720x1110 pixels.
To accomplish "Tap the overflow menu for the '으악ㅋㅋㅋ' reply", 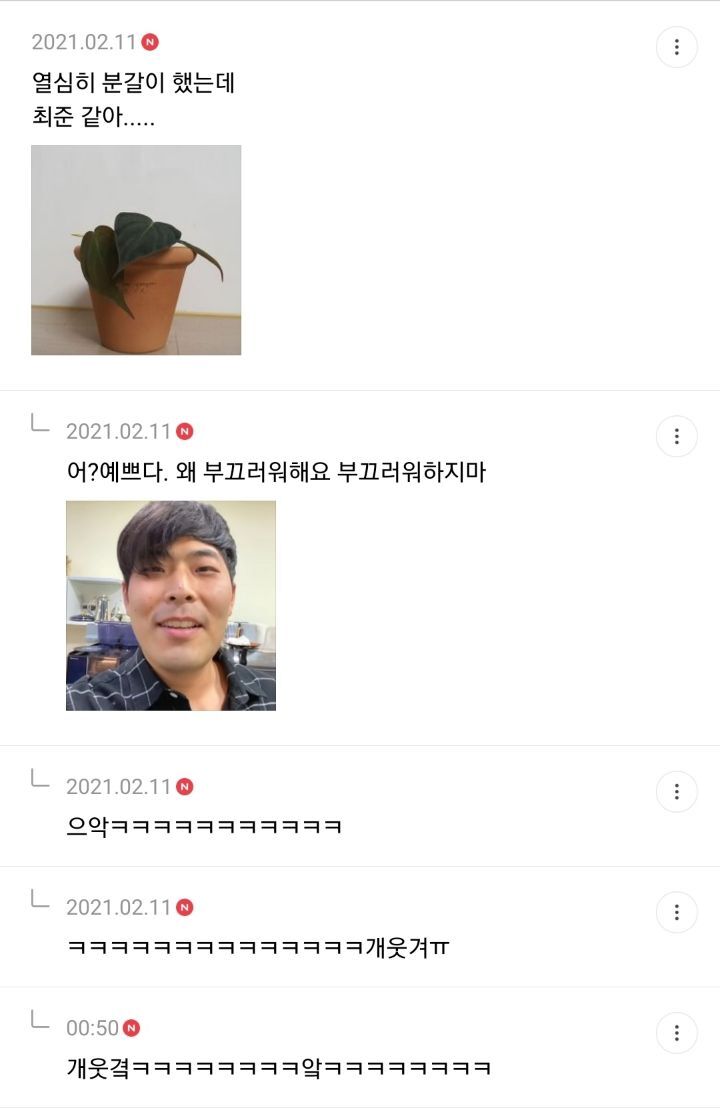I will coord(676,791).
